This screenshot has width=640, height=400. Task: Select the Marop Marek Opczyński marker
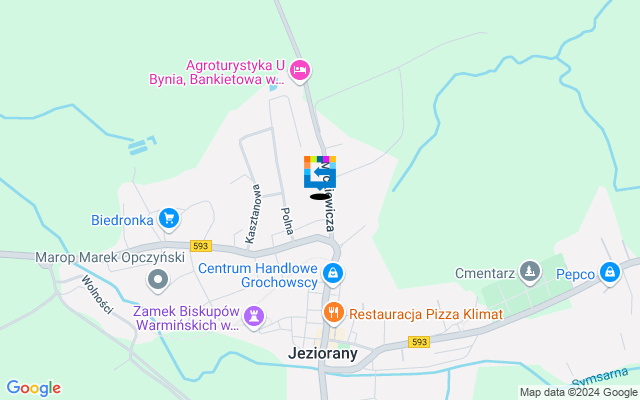(x=157, y=278)
